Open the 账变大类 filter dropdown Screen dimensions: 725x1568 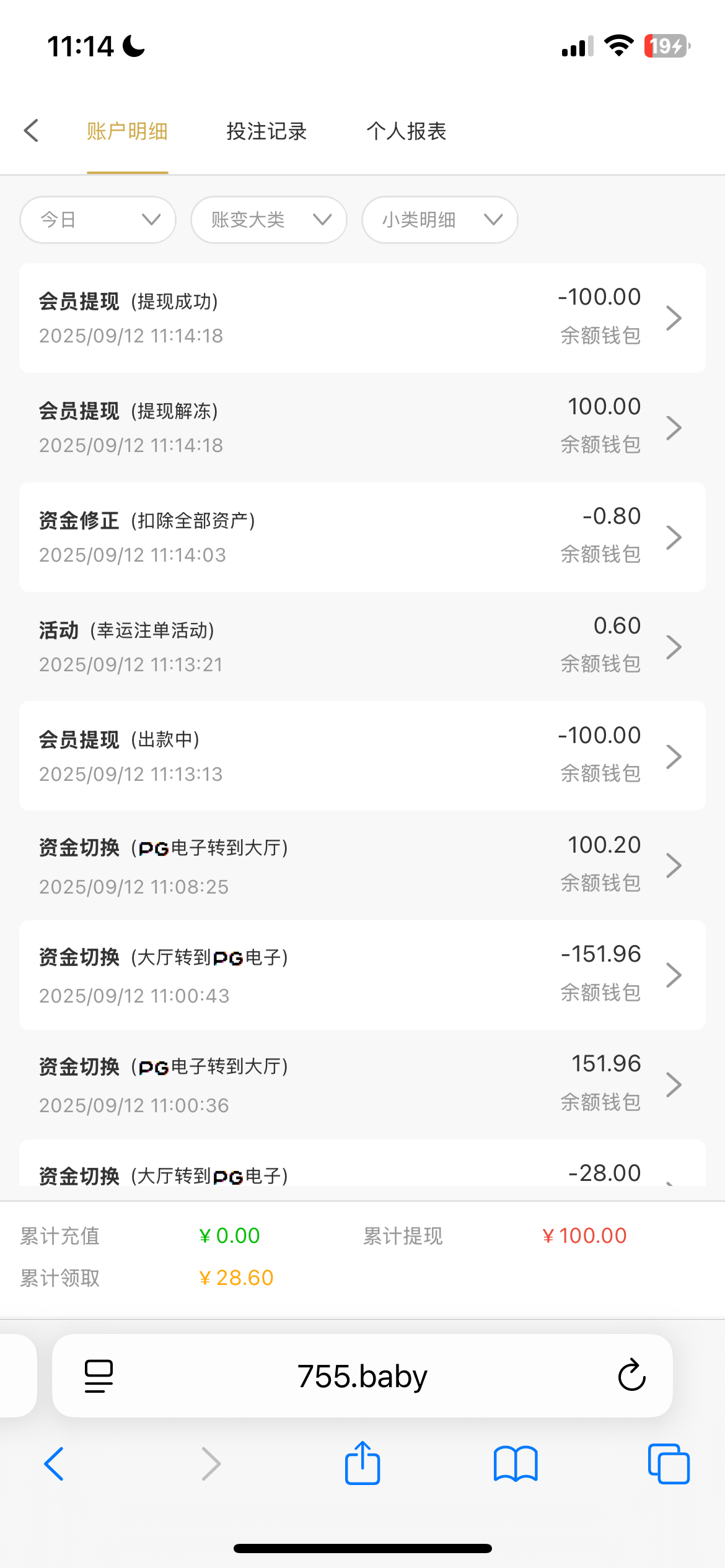pos(269,220)
